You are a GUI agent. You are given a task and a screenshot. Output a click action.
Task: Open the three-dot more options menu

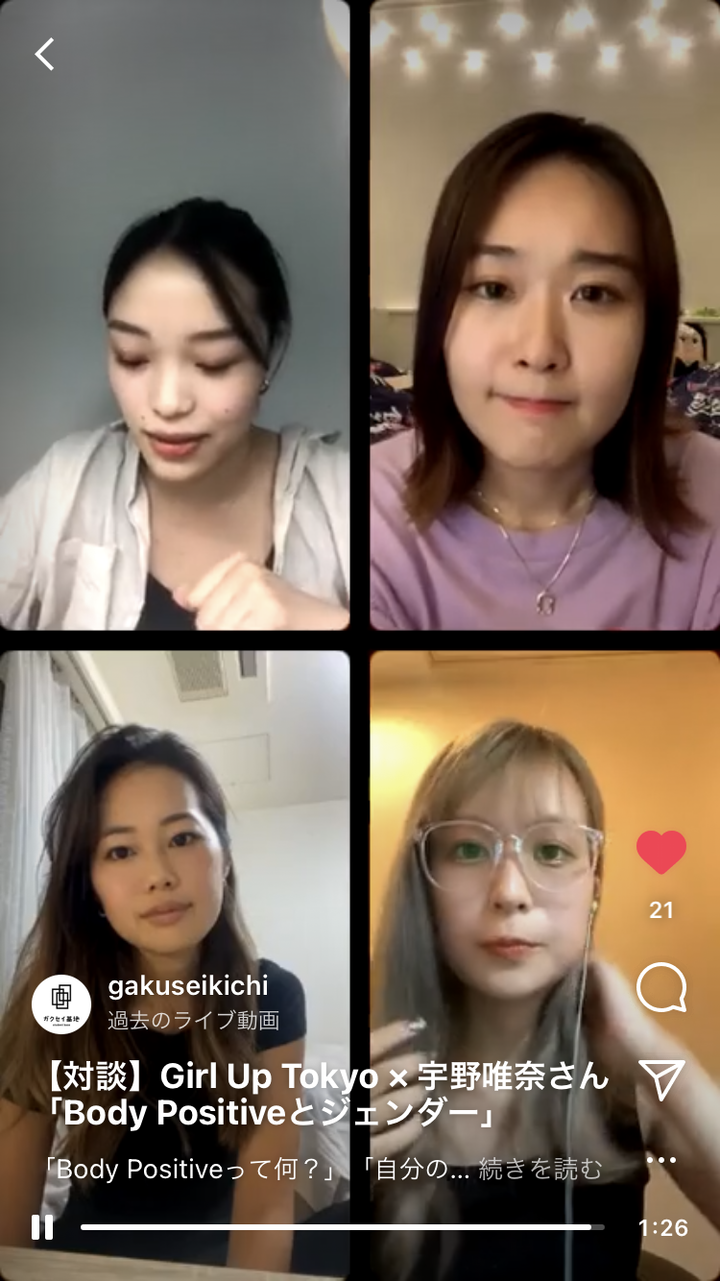click(661, 1160)
